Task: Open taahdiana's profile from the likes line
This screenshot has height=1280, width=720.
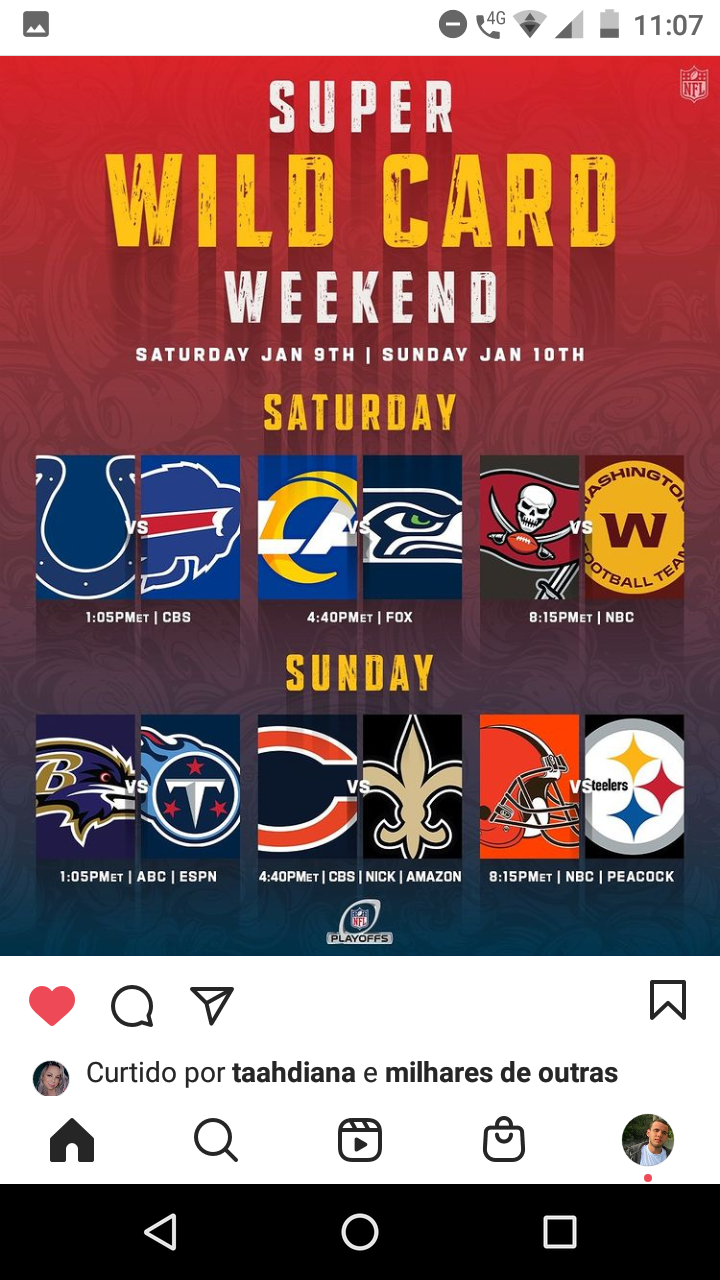Action: tap(293, 1073)
